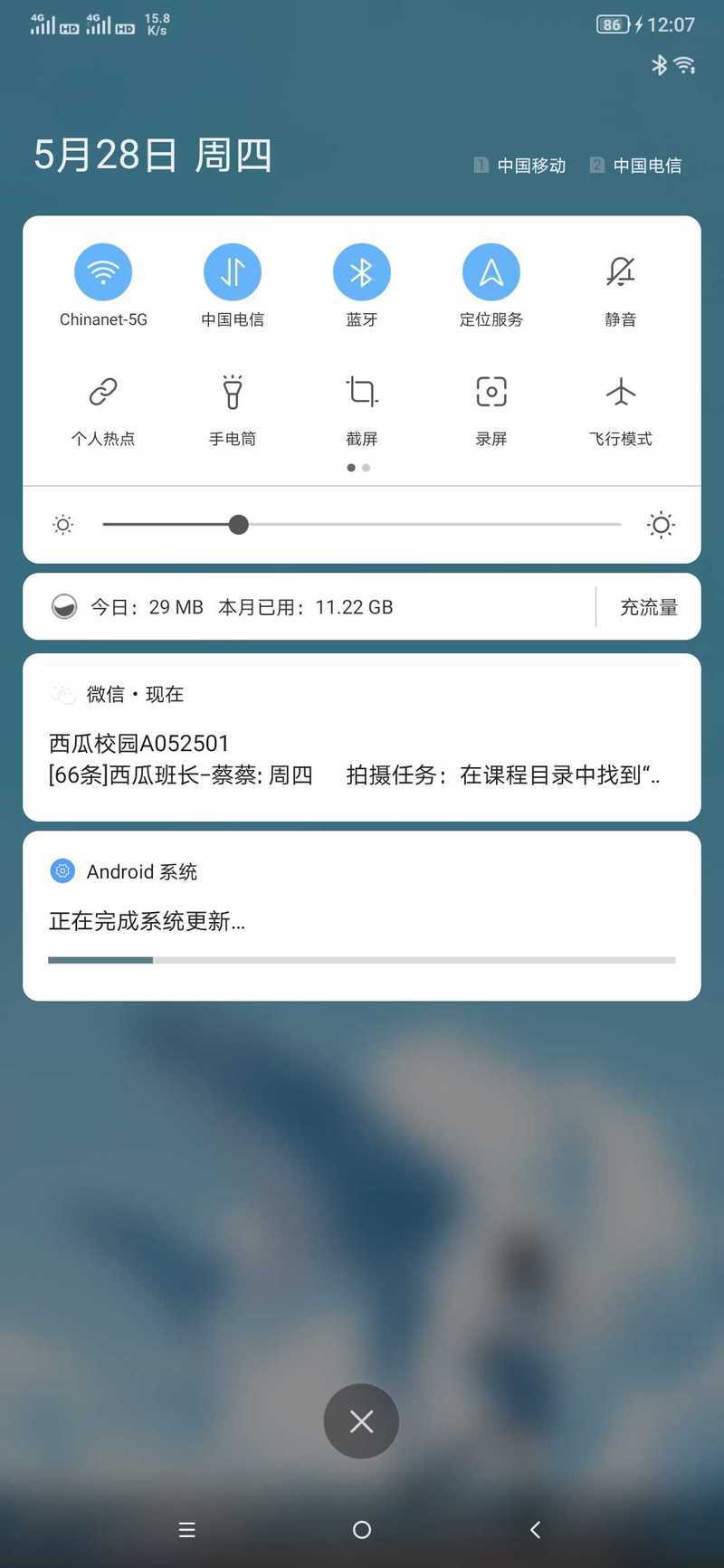
Task: Toggle the Chinanet-5G Wi-Fi tile
Action: [103, 272]
